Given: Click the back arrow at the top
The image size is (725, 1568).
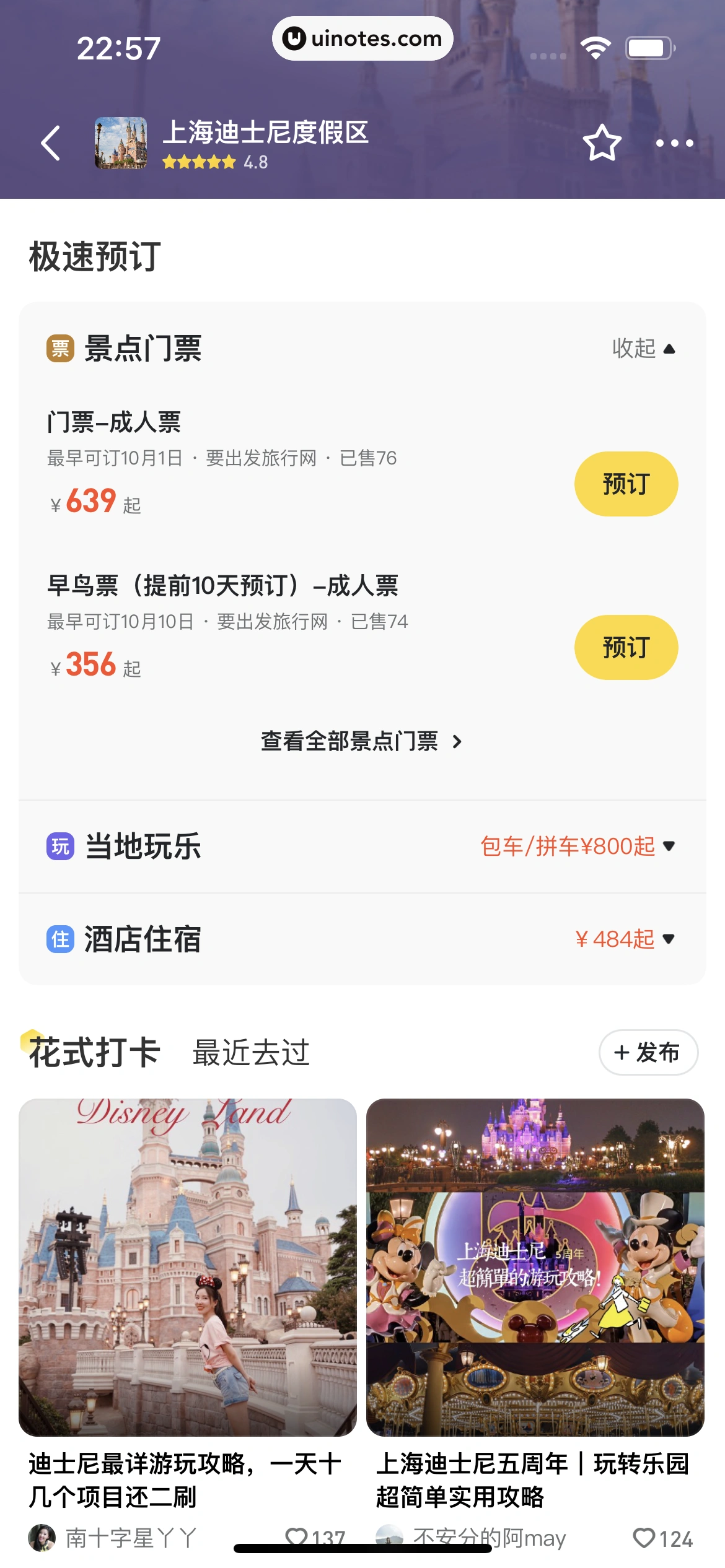Looking at the screenshot, I should coord(51,142).
